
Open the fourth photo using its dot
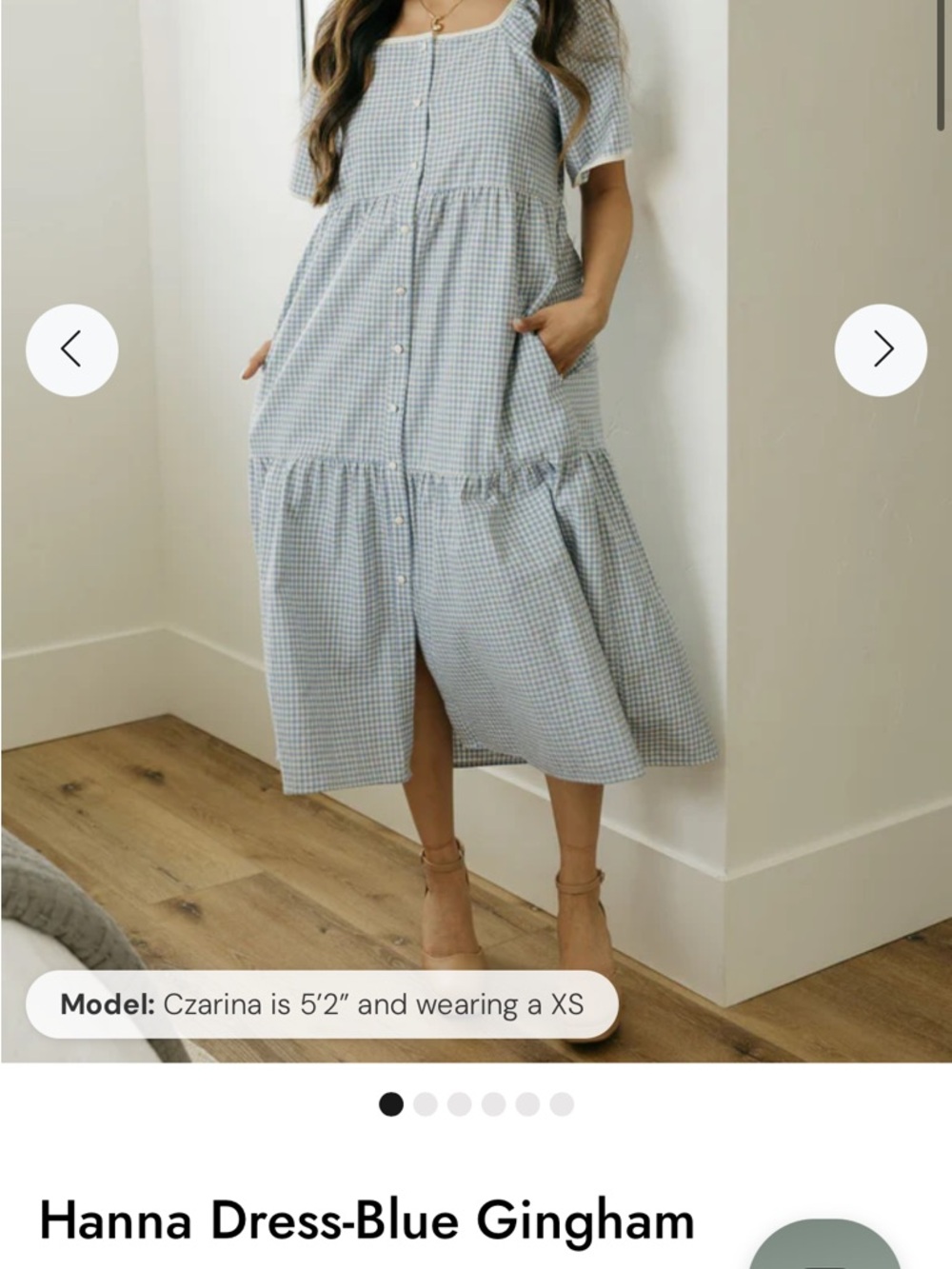[x=491, y=1102]
